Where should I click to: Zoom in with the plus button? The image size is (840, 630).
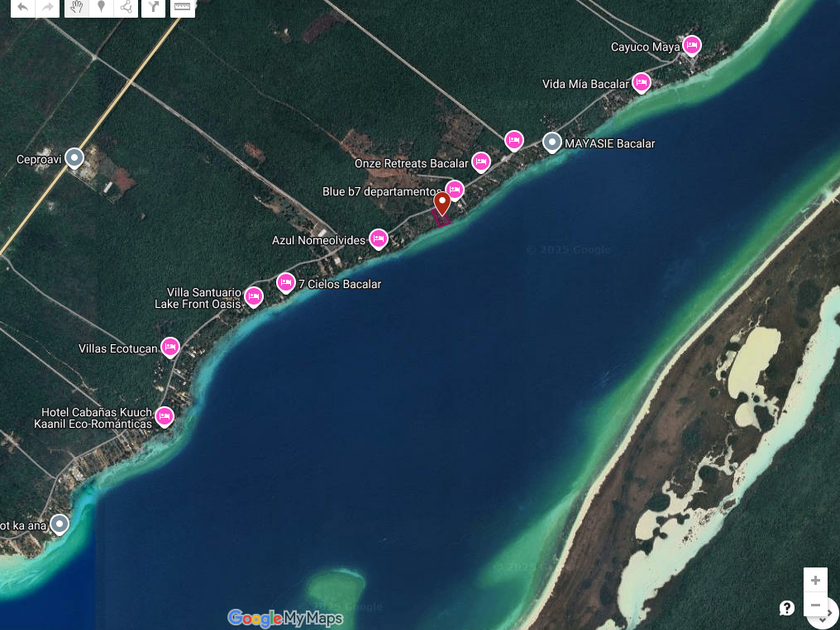click(x=815, y=580)
